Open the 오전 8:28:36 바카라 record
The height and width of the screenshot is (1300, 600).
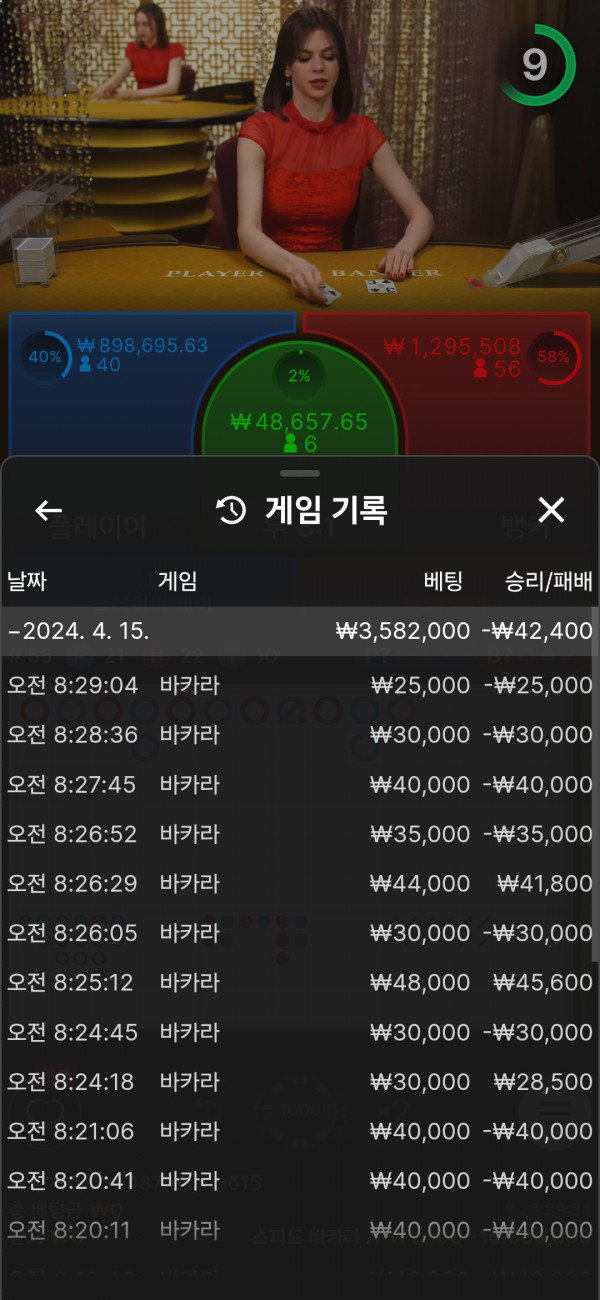click(x=298, y=735)
